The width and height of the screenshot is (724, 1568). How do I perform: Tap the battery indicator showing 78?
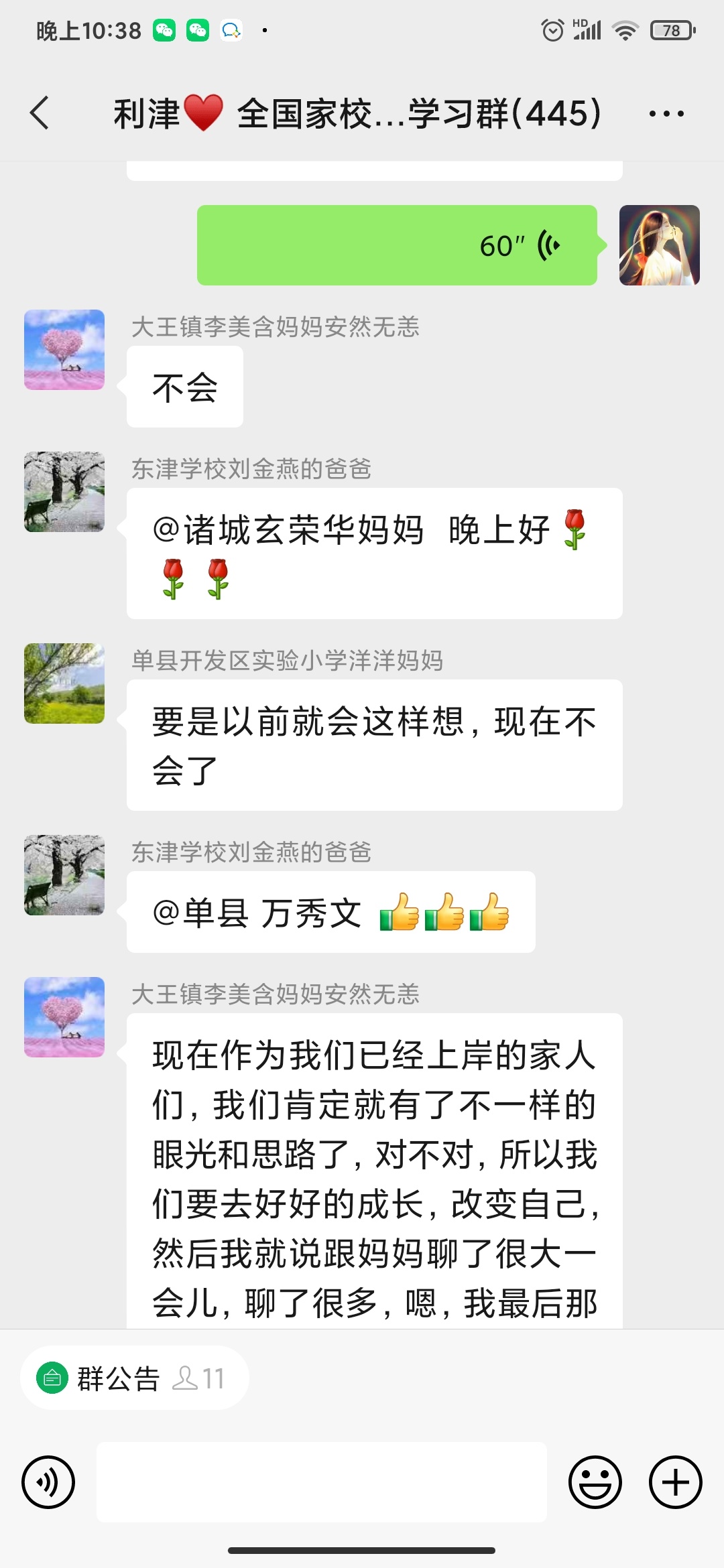click(x=669, y=30)
